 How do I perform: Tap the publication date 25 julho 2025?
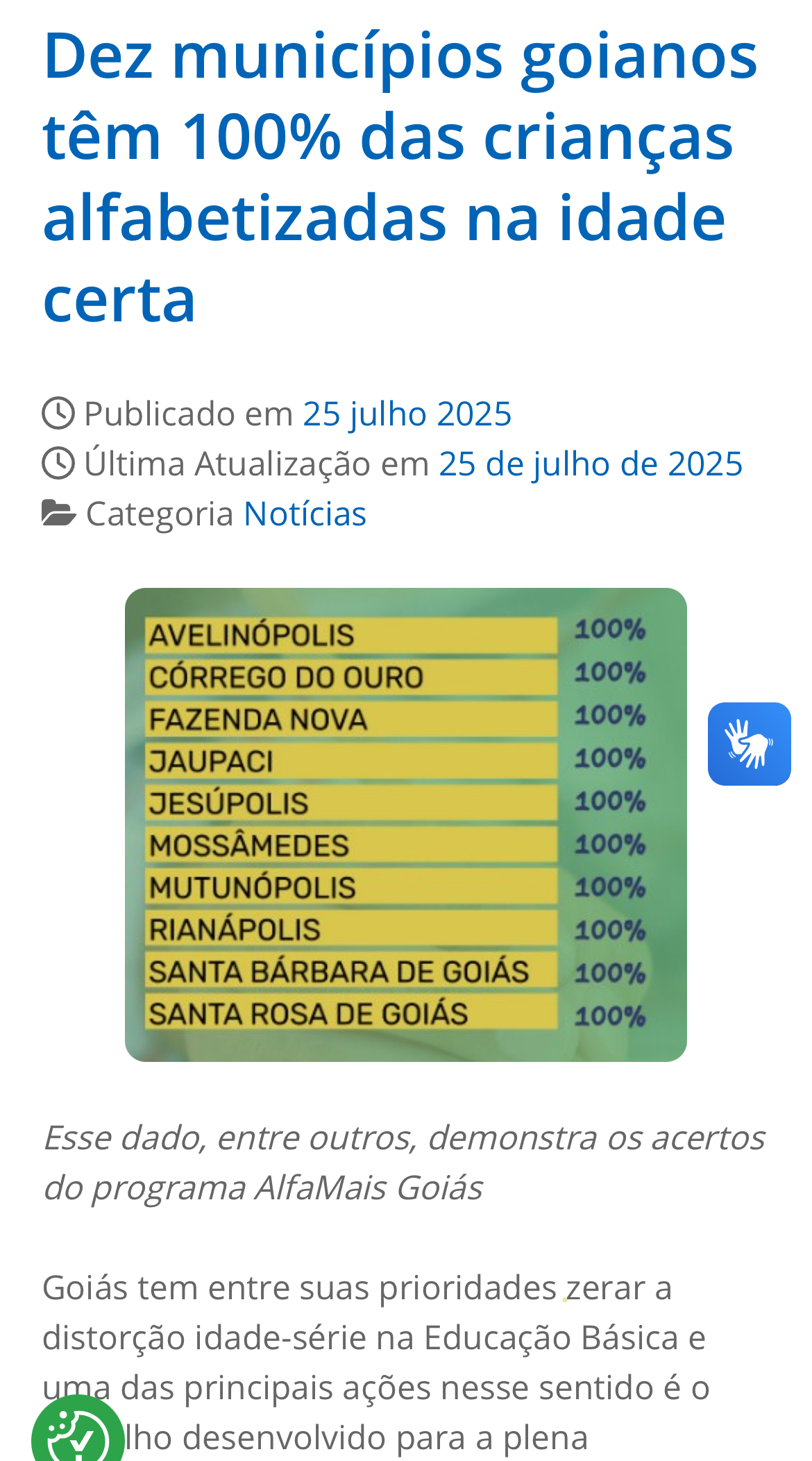(407, 414)
